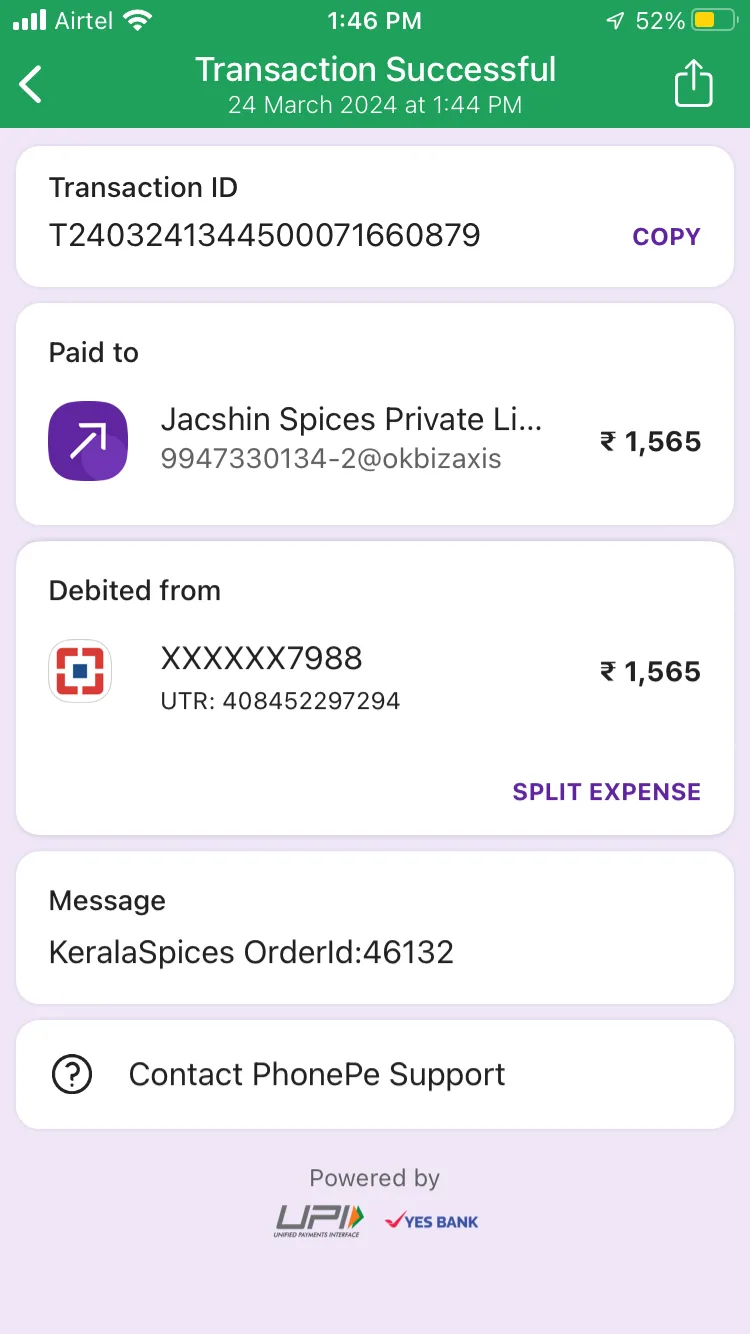Viewport: 750px width, 1334px height.
Task: Share the transaction receipt
Action: (694, 82)
